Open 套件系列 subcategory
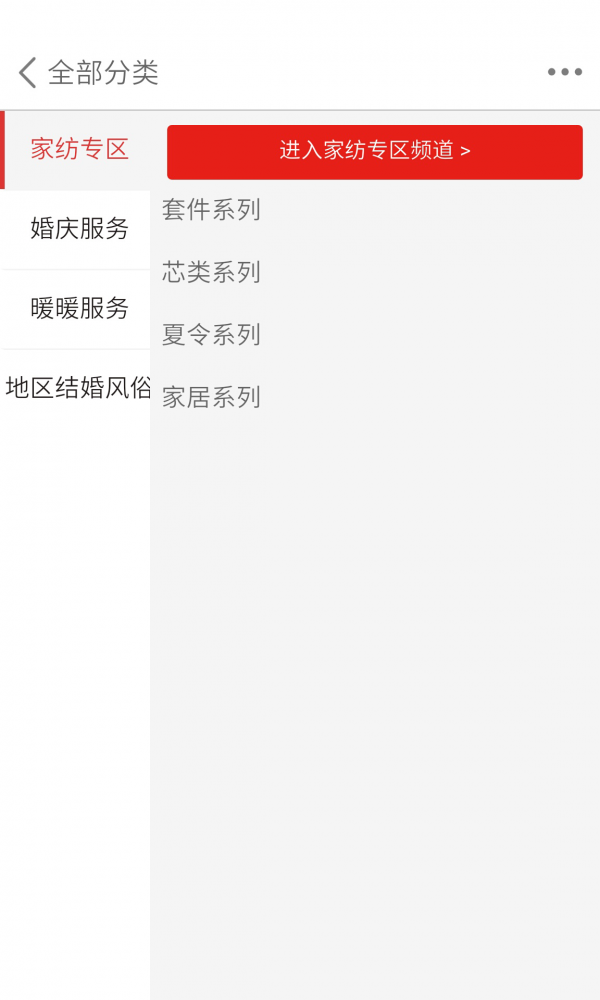 [x=211, y=210]
